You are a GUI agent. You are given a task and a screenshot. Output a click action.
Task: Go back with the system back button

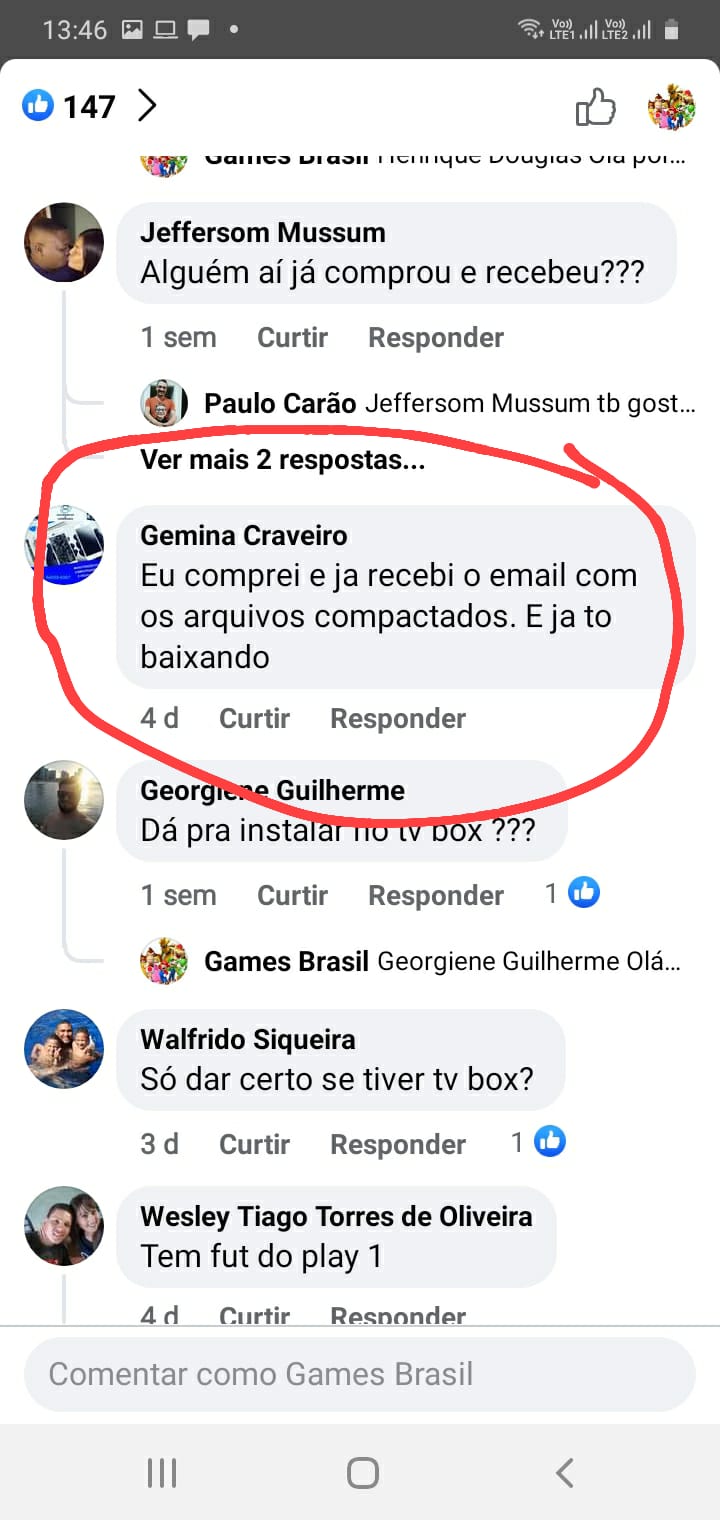point(564,1472)
